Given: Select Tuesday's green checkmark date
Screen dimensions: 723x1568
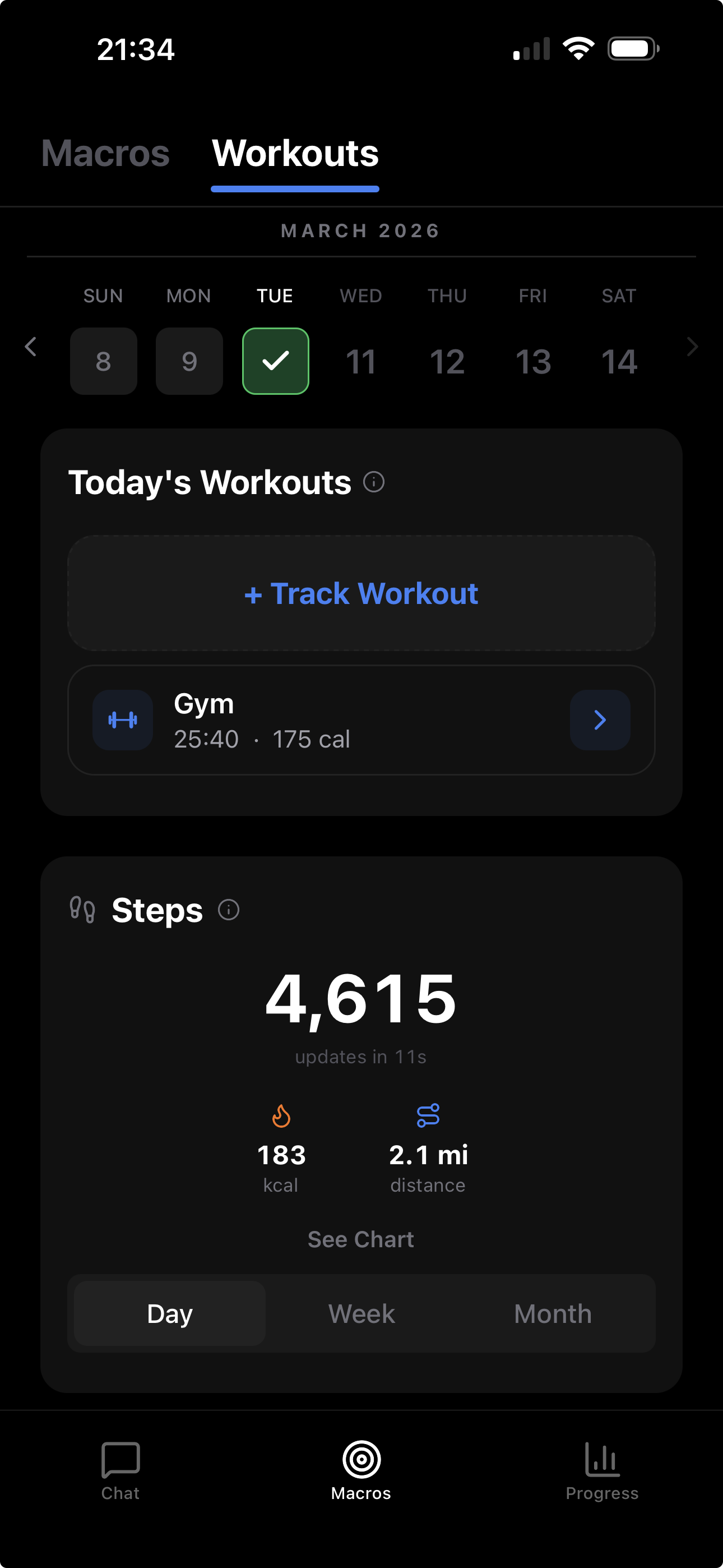Looking at the screenshot, I should tap(275, 361).
